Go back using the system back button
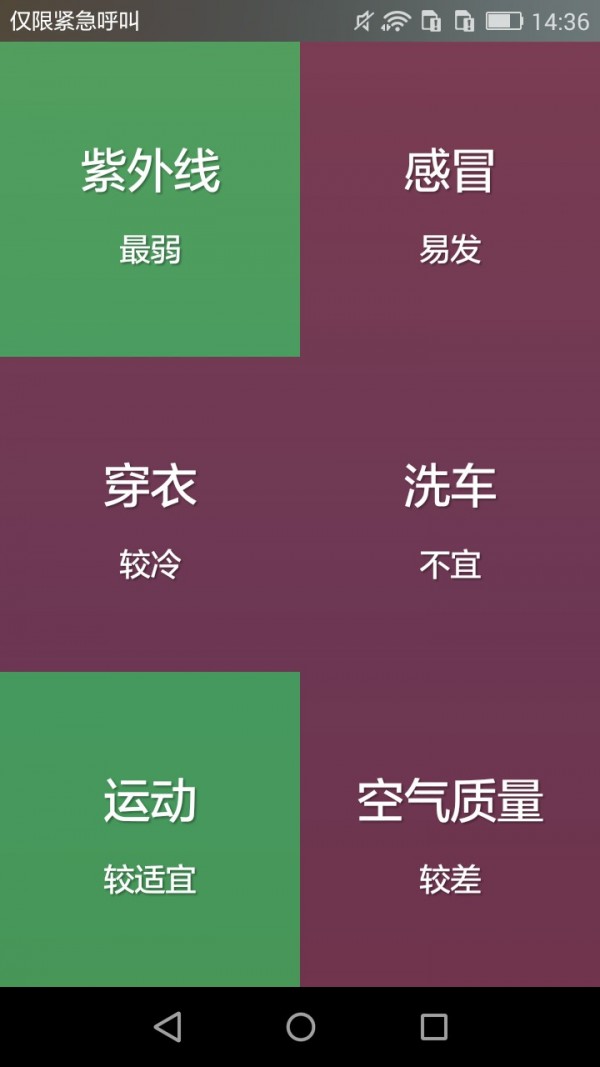Image resolution: width=600 pixels, height=1067 pixels. 167,1027
